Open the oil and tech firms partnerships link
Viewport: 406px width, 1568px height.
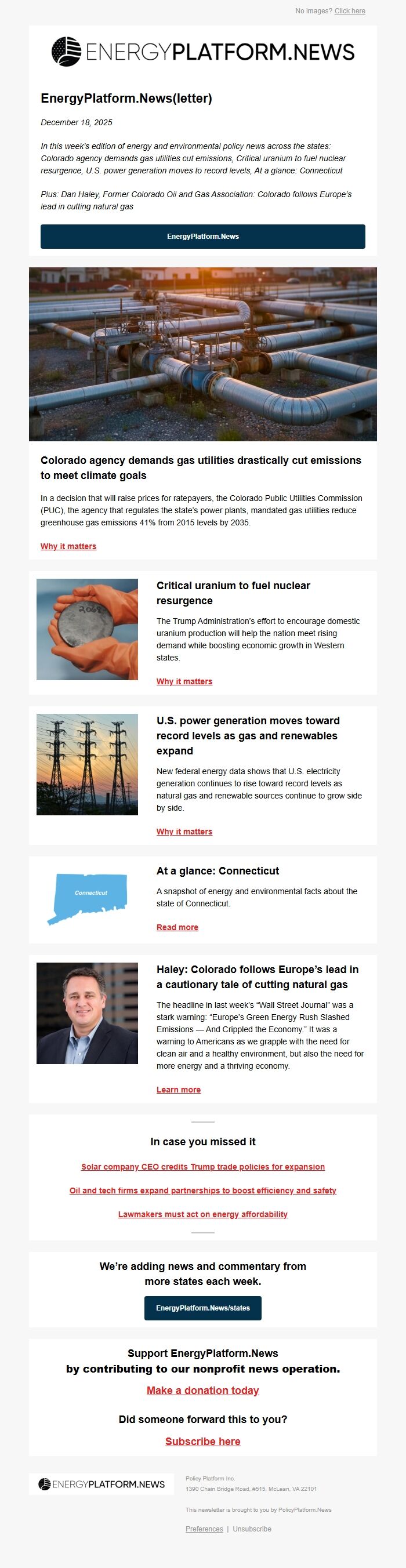pos(202,1190)
